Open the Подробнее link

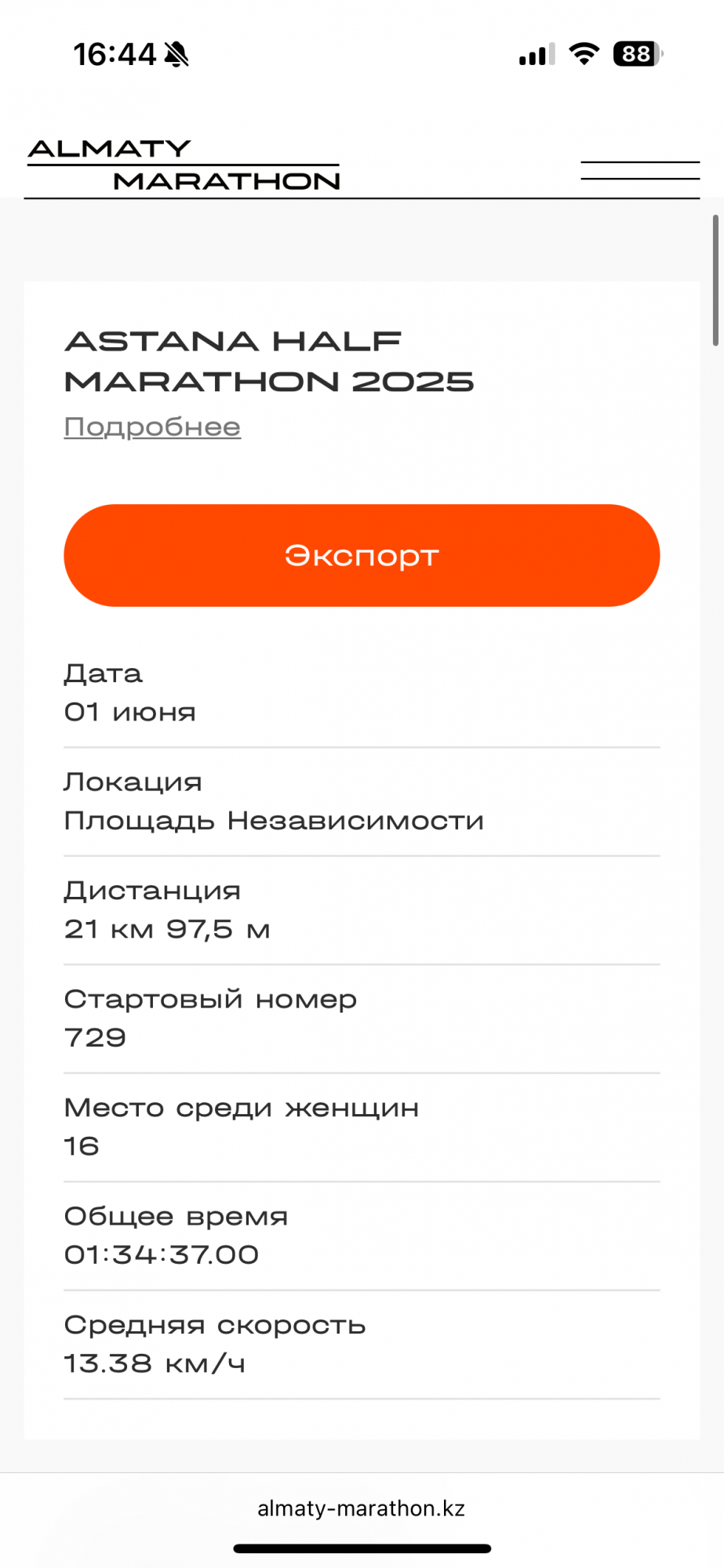coord(152,426)
